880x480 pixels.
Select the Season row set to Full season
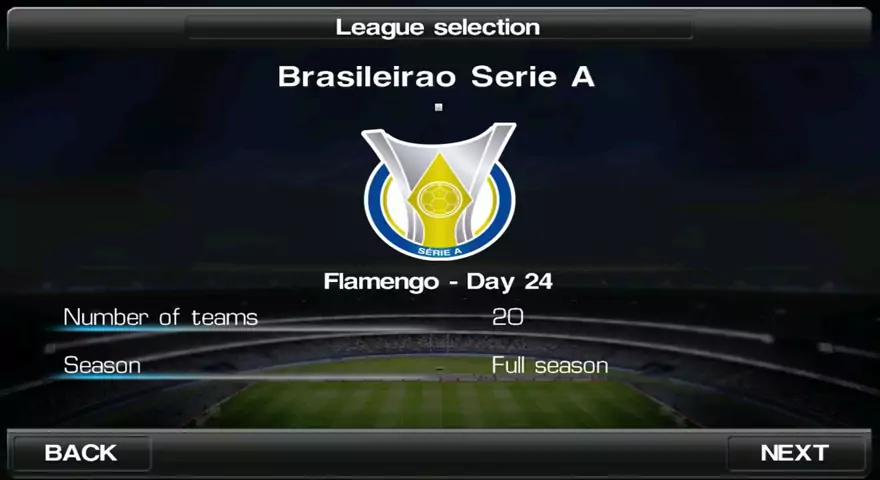pyautogui.click(x=440, y=366)
